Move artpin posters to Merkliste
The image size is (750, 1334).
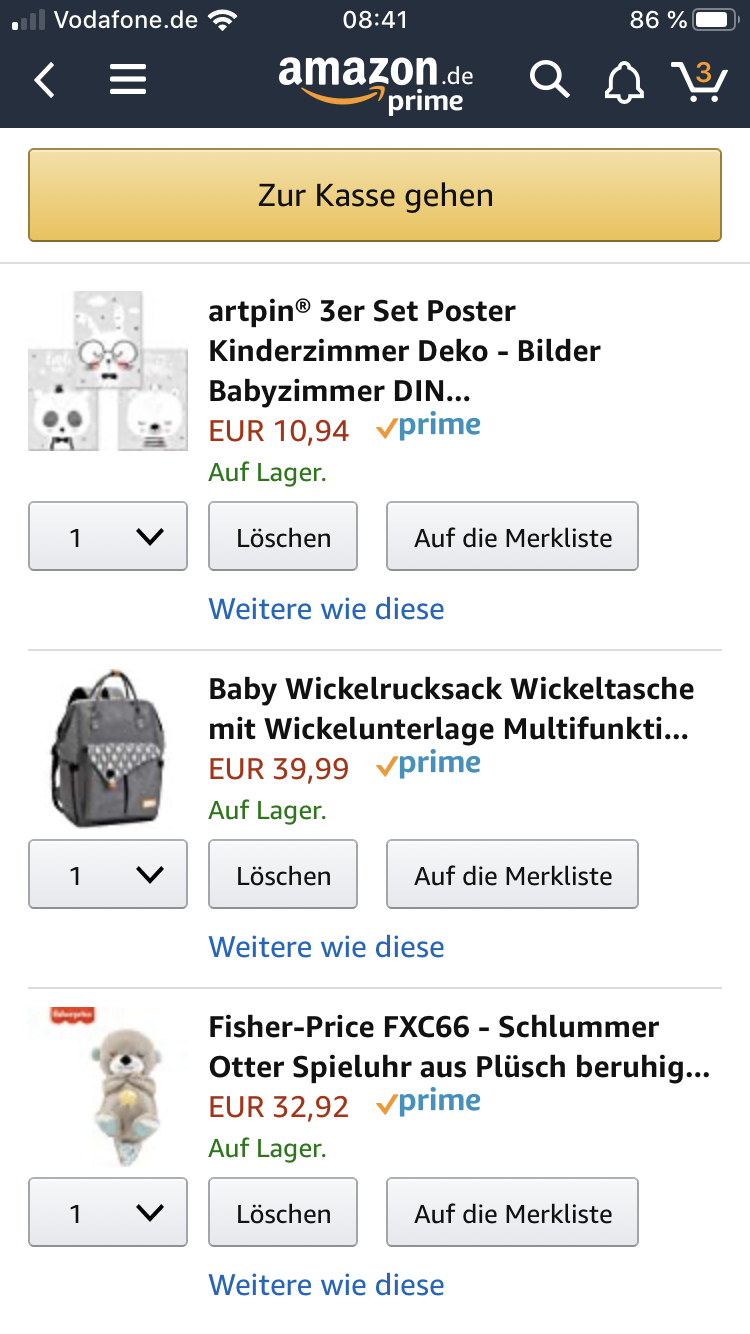(x=513, y=537)
